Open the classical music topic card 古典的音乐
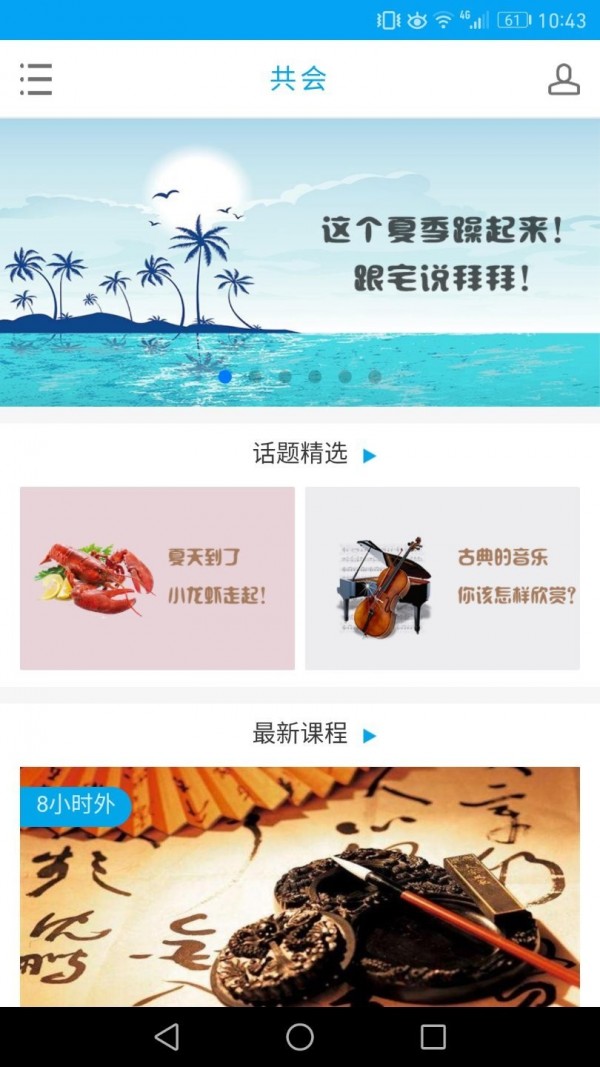 pos(442,578)
